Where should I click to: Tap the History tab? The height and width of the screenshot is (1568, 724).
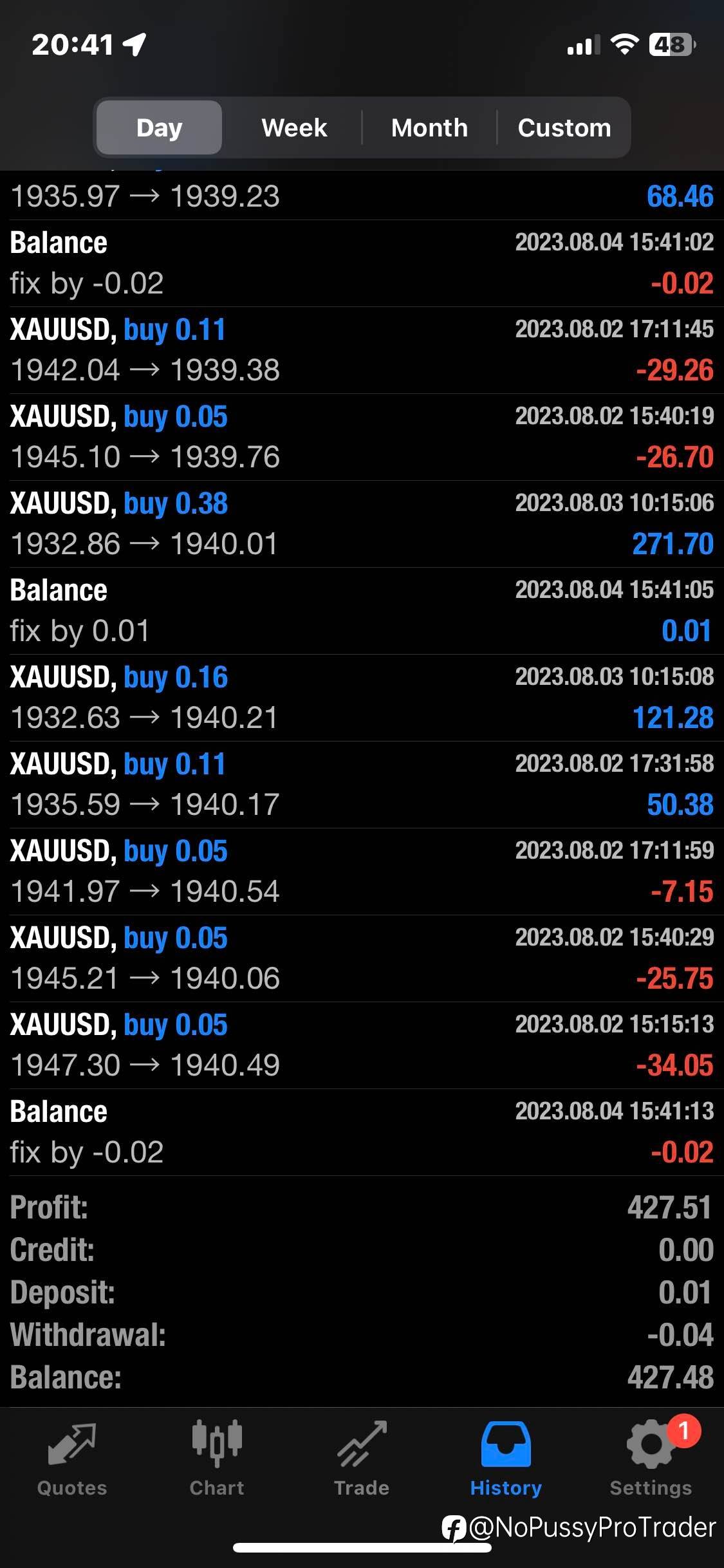coord(506,1460)
